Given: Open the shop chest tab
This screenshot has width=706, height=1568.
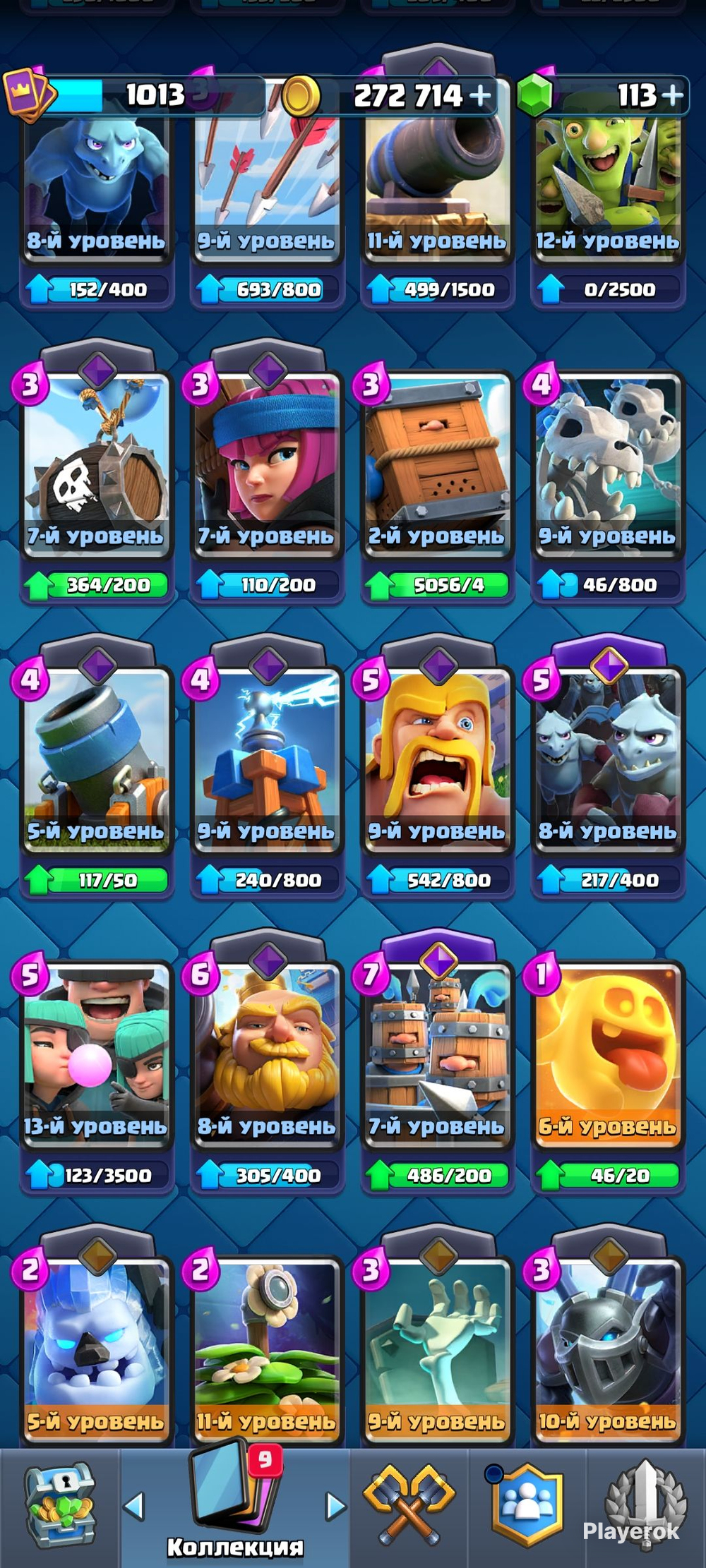Looking at the screenshot, I should [60, 1505].
